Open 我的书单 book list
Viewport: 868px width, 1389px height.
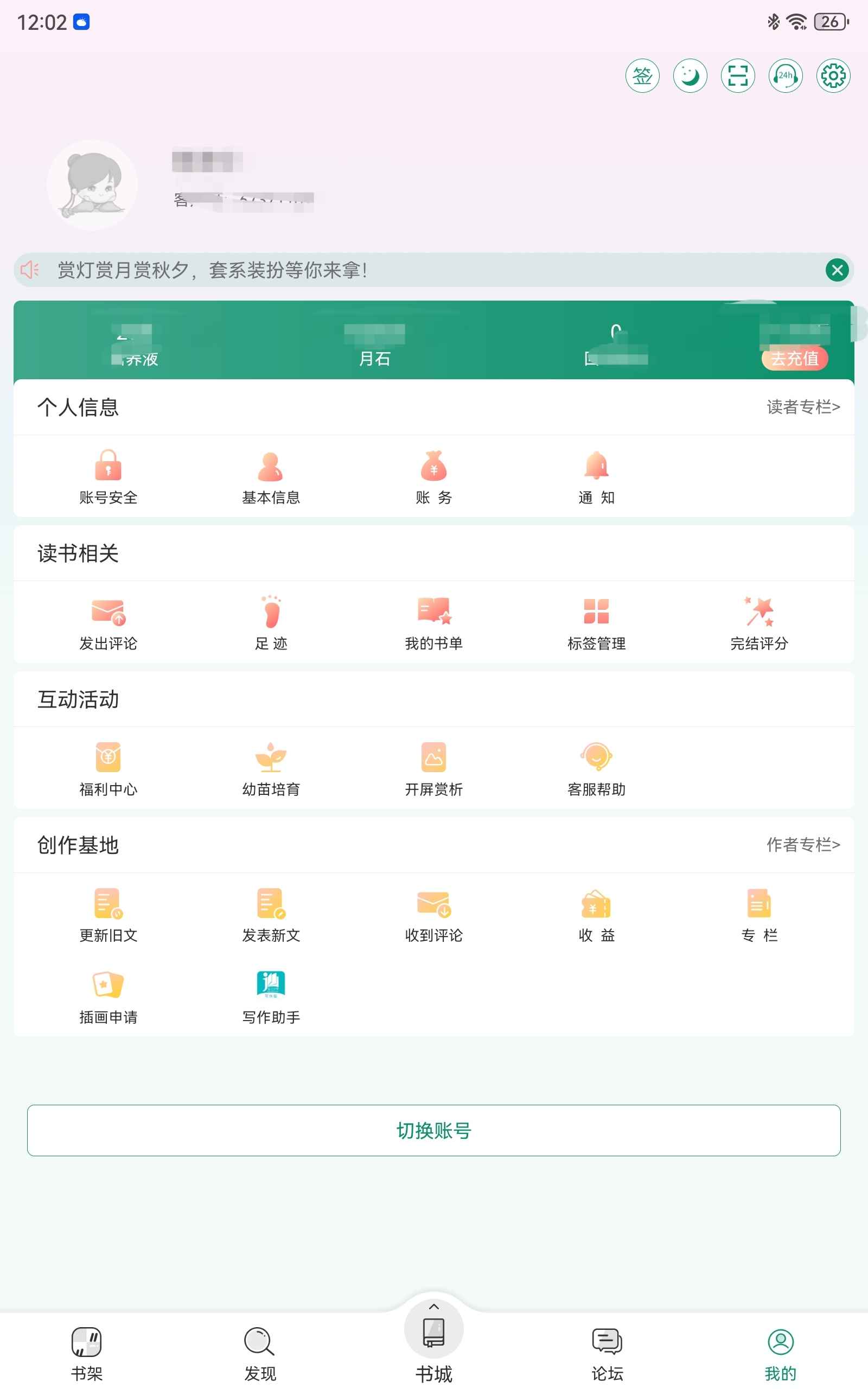[434, 623]
